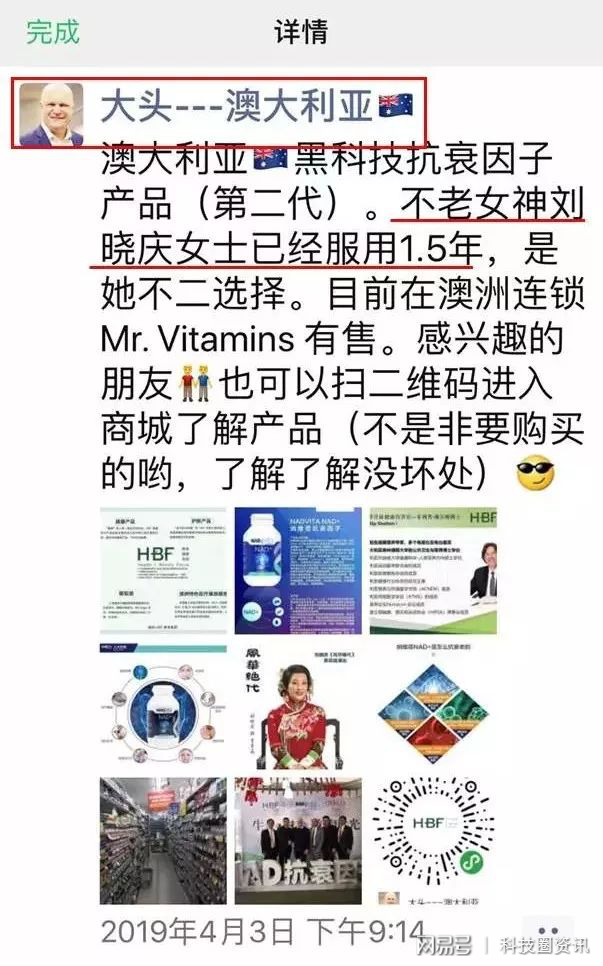Open the store aisle photo
Image resolution: width=603 pixels, height=966 pixels.
tap(163, 841)
